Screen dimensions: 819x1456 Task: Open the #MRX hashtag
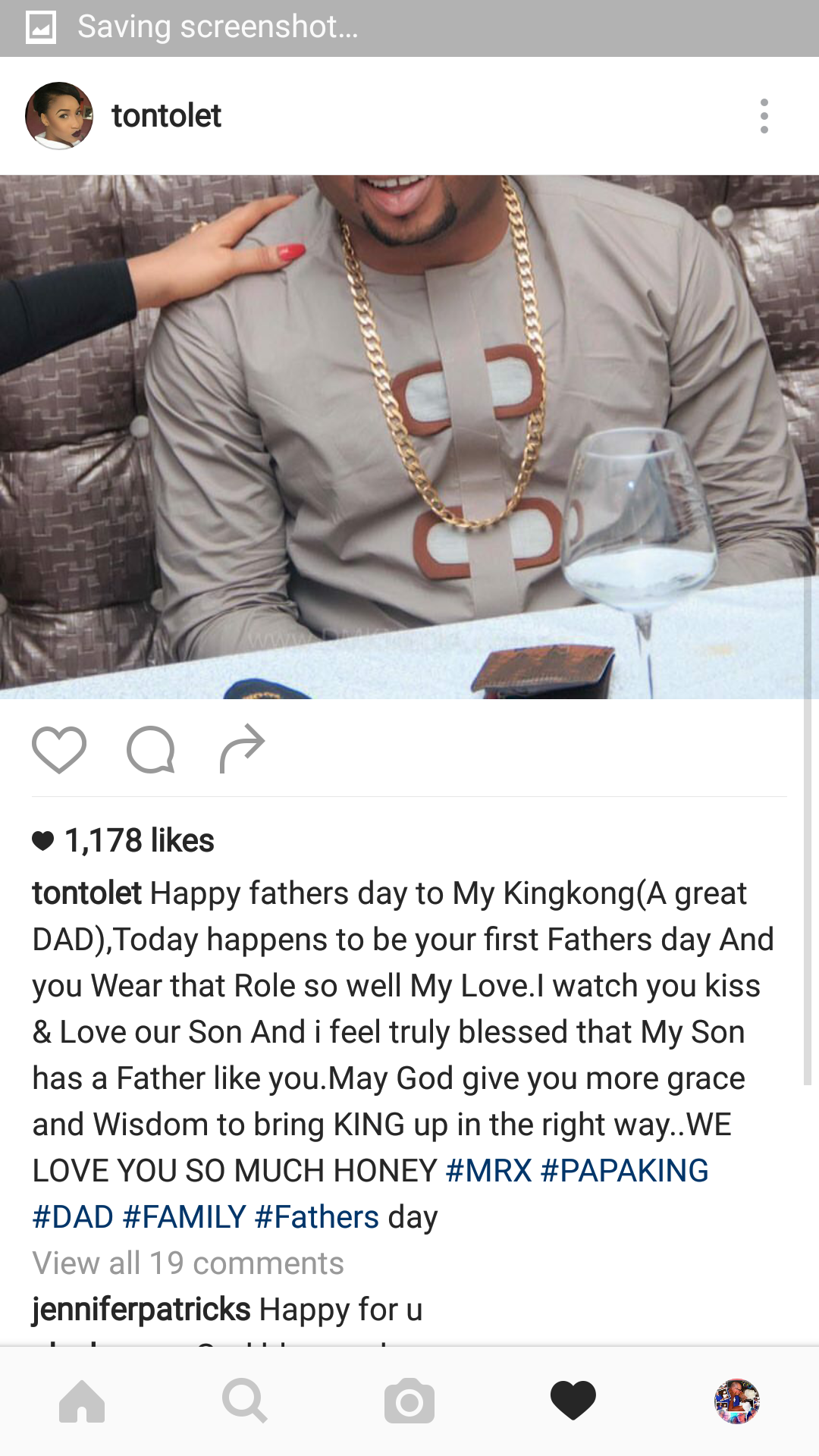488,1171
